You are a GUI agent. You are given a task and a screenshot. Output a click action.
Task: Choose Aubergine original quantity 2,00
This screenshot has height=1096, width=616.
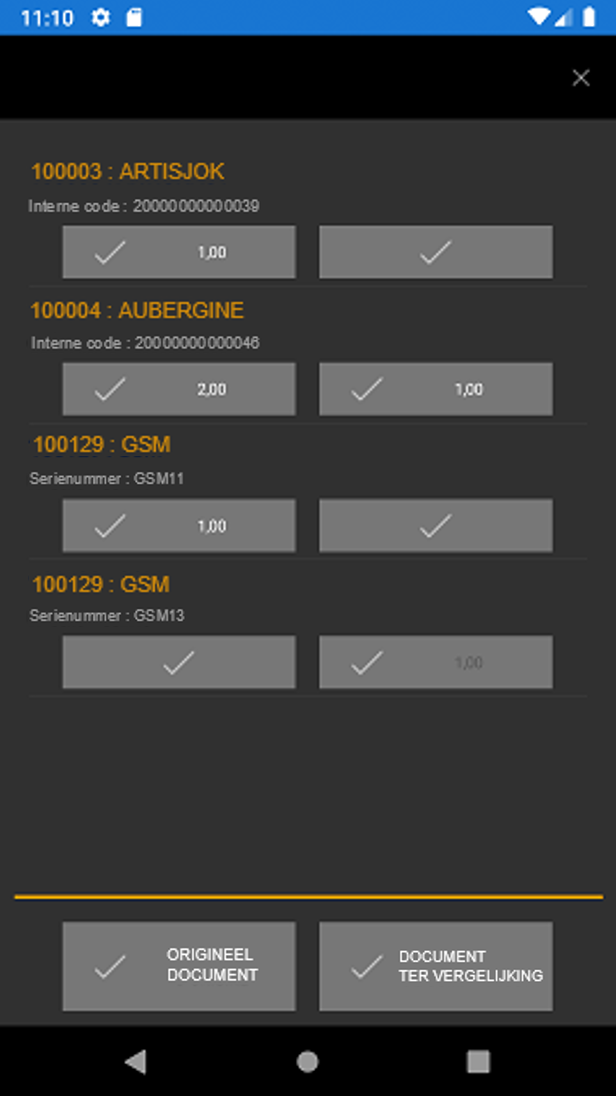tap(179, 389)
